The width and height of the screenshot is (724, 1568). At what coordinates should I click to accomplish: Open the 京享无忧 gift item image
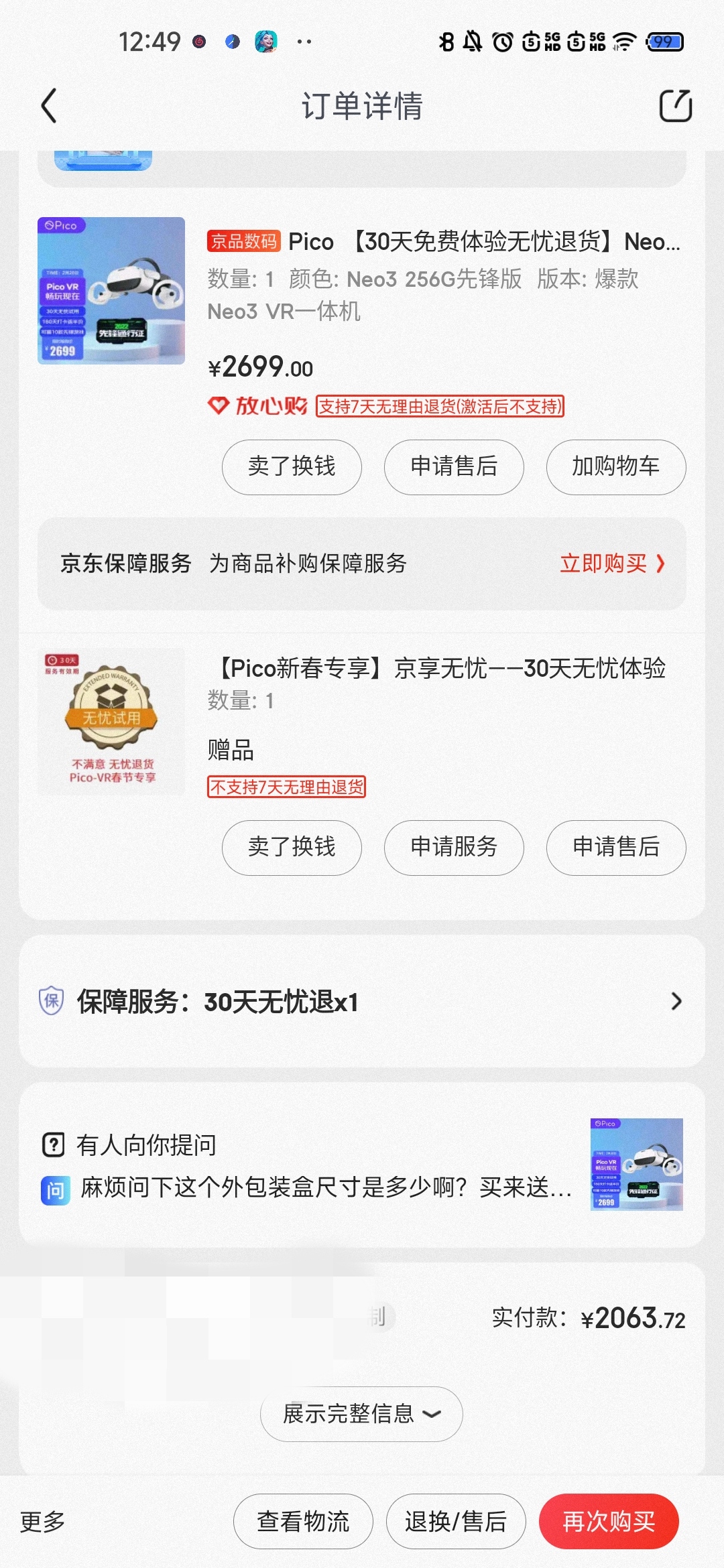[111, 722]
